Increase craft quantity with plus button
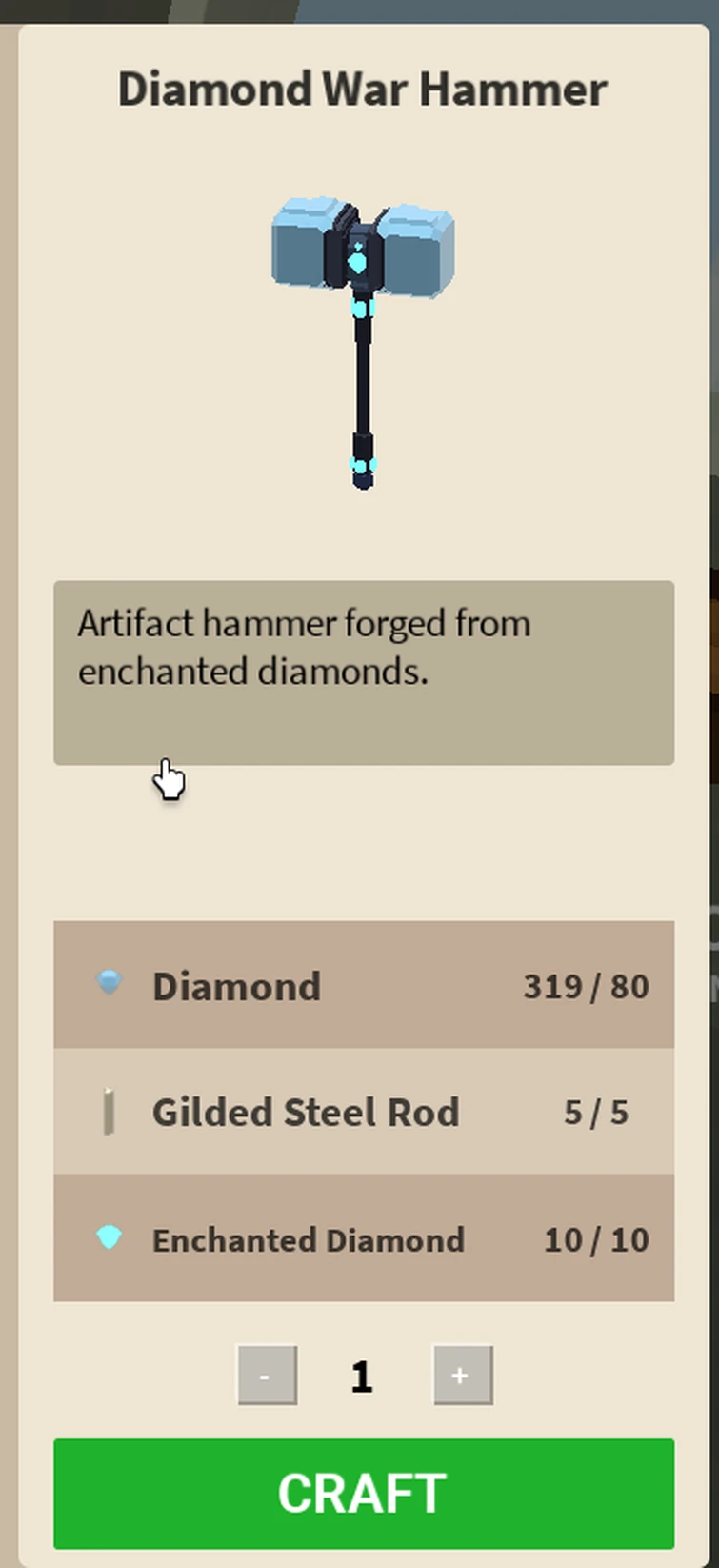The image size is (719, 1568). click(462, 1375)
